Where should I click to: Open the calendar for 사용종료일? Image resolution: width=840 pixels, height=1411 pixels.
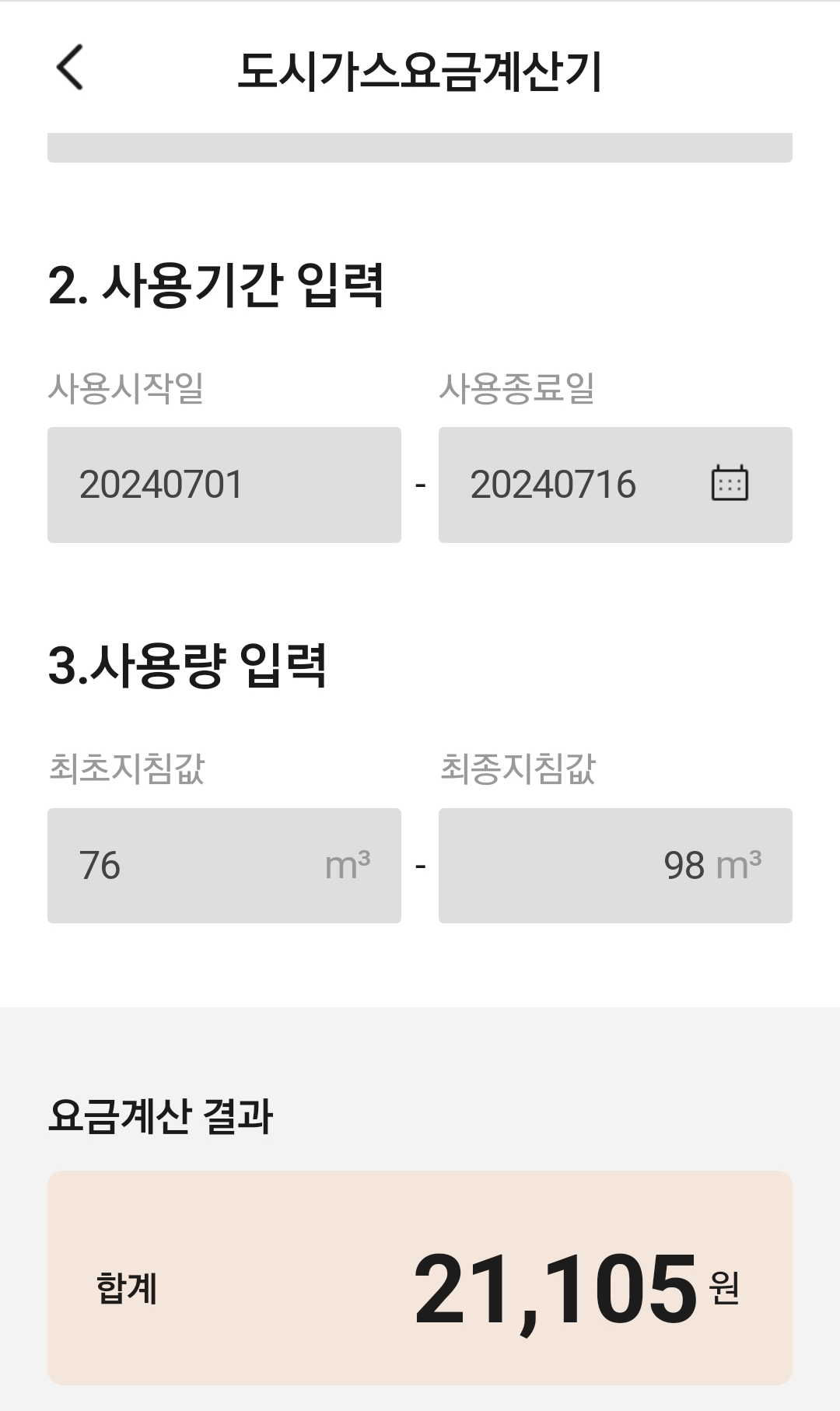point(729,484)
